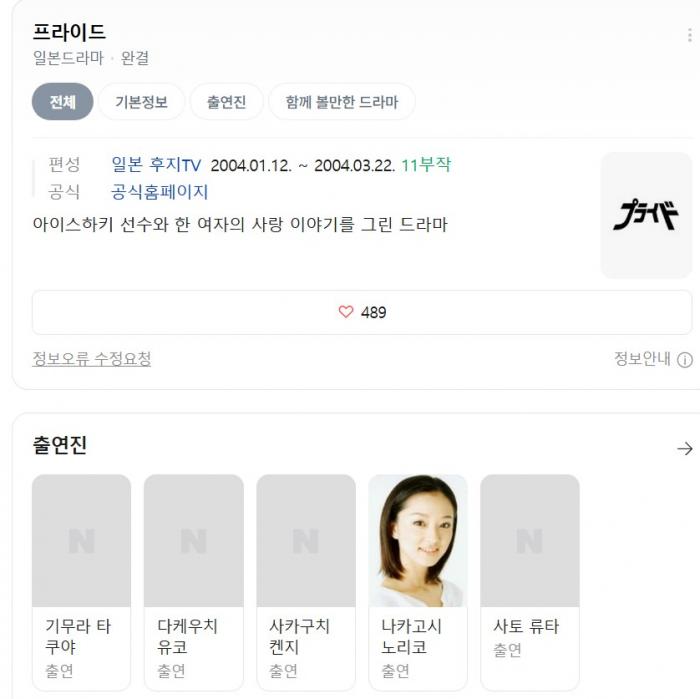Switch to the 기본정보 tab
The width and height of the screenshot is (700, 699).
pyautogui.click(x=141, y=102)
